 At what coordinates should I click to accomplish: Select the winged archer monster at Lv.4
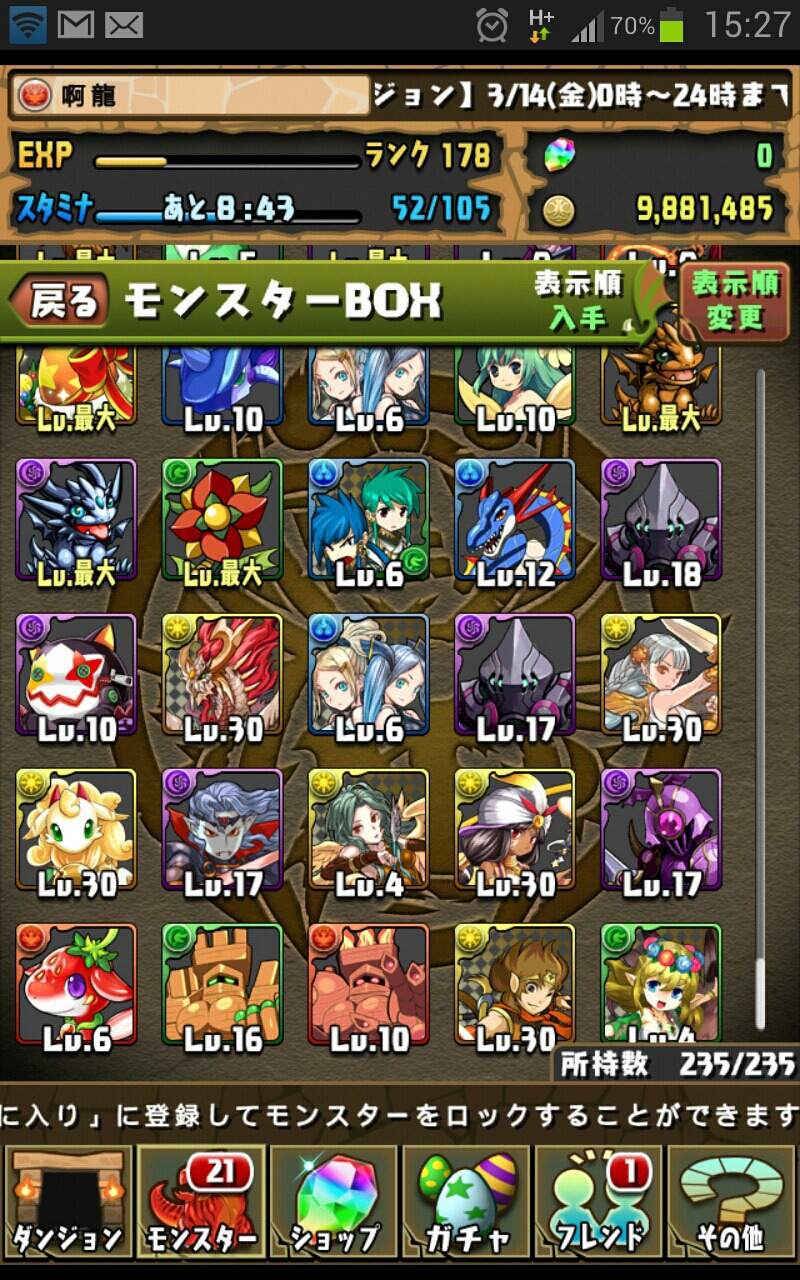tap(368, 830)
